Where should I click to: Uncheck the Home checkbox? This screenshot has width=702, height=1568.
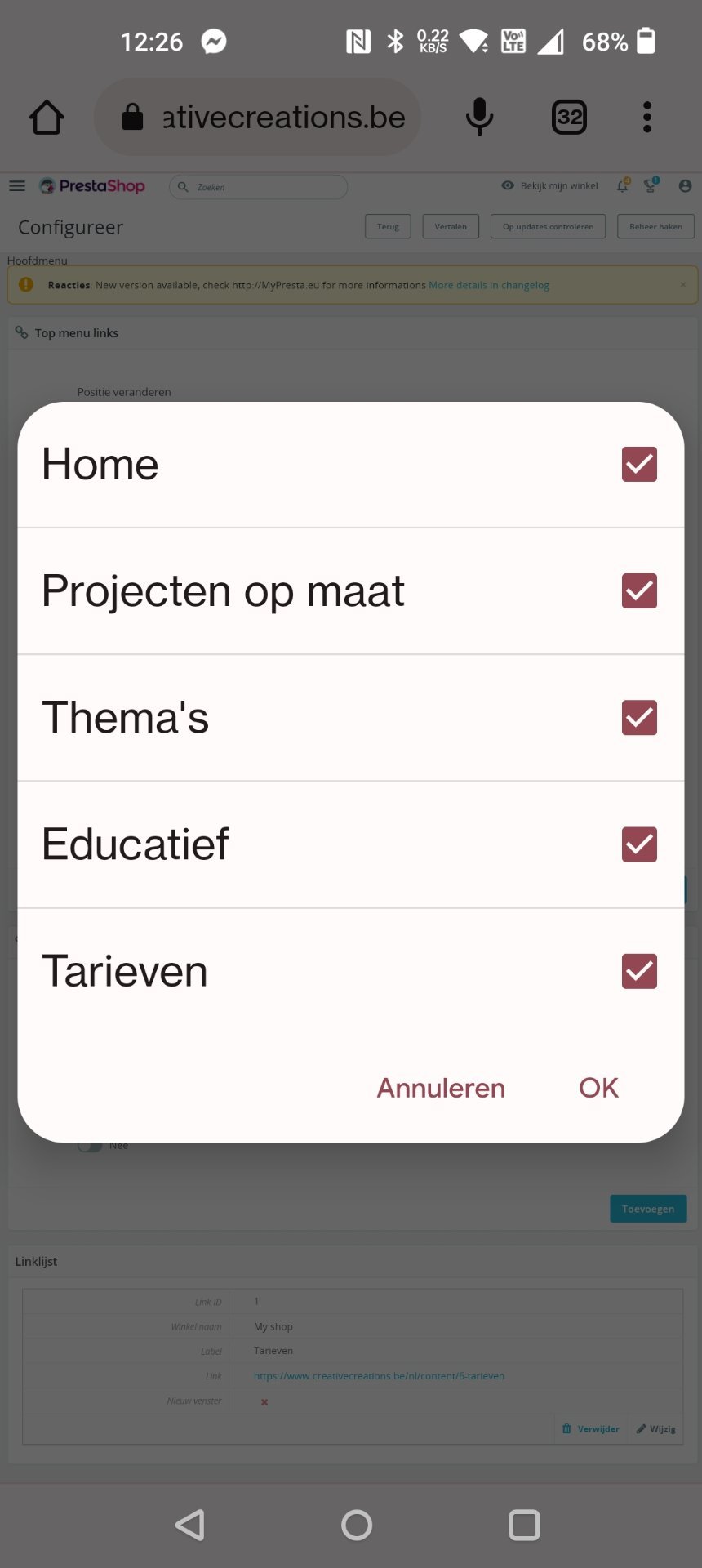639,464
